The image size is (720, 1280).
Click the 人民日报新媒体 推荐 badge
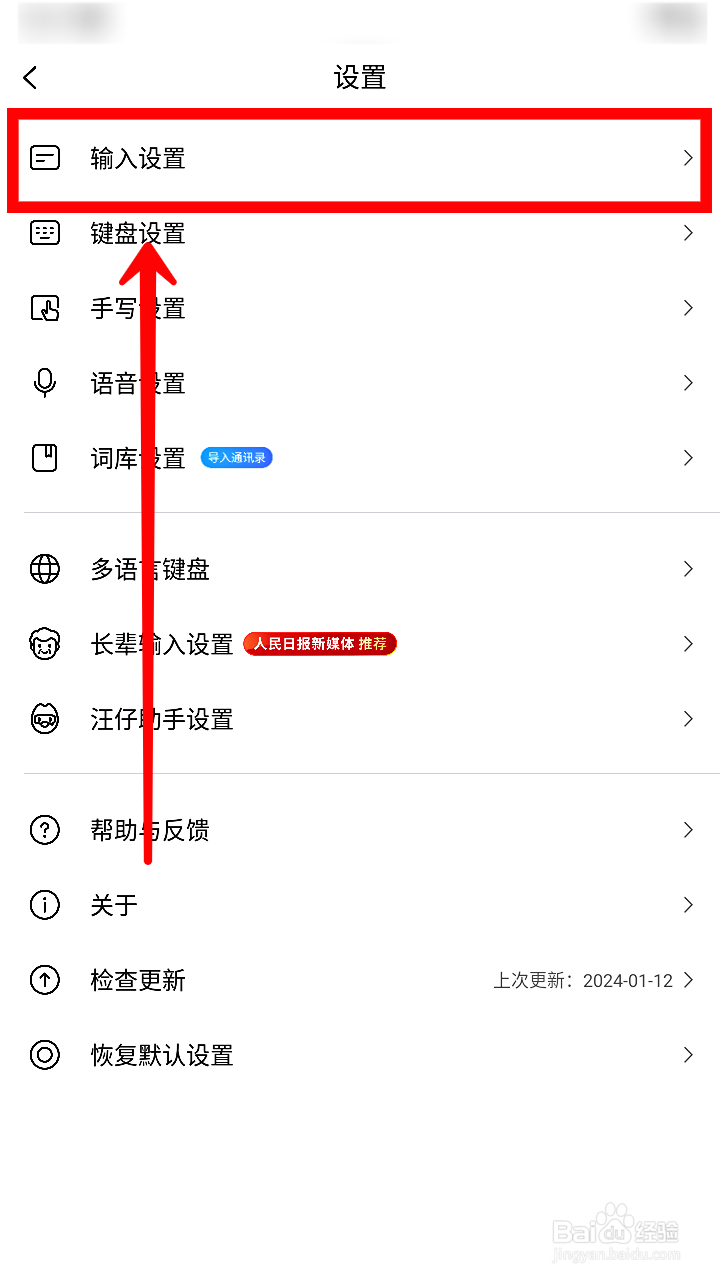click(320, 644)
